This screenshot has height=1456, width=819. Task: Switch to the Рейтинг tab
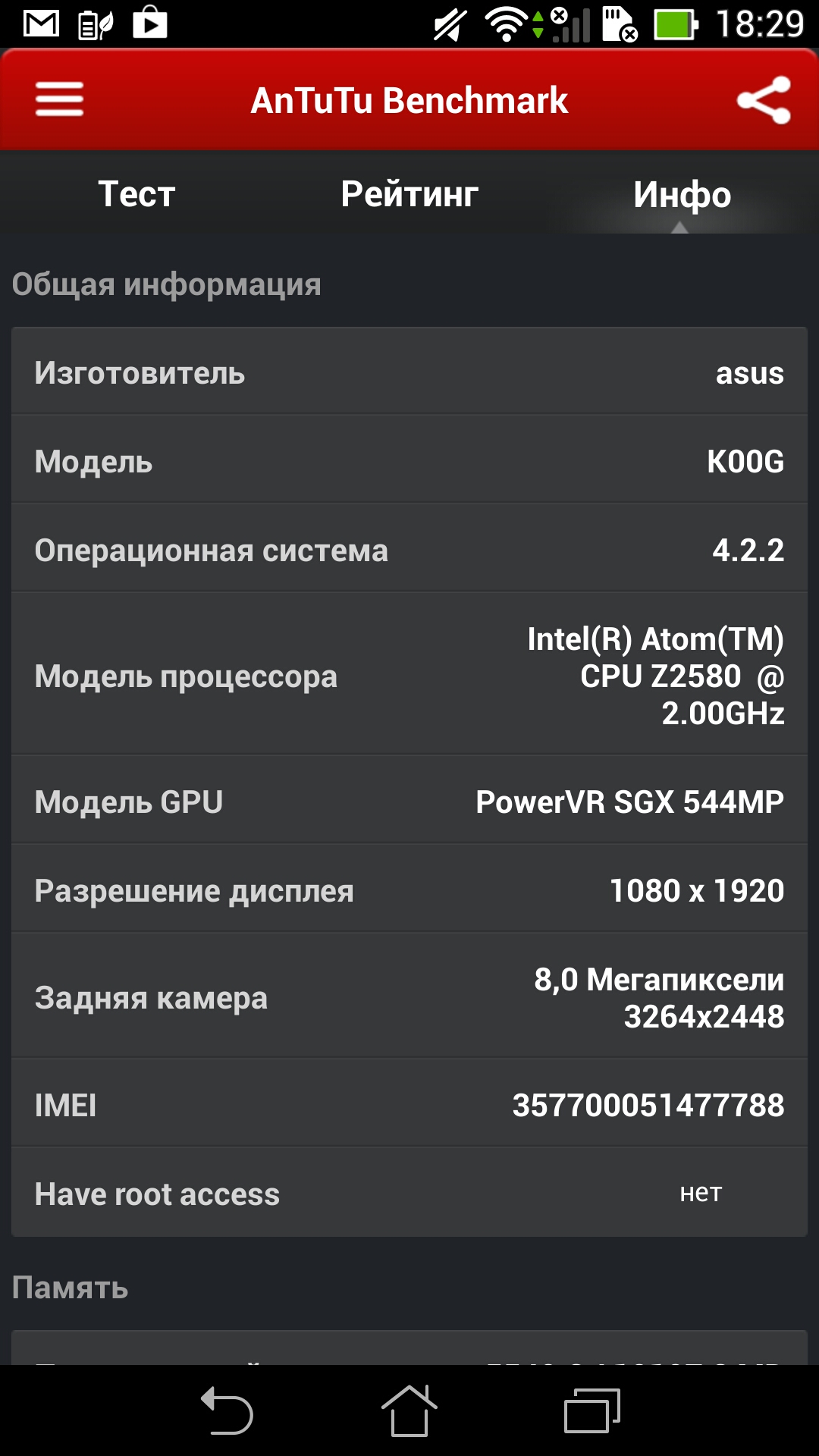(x=409, y=194)
